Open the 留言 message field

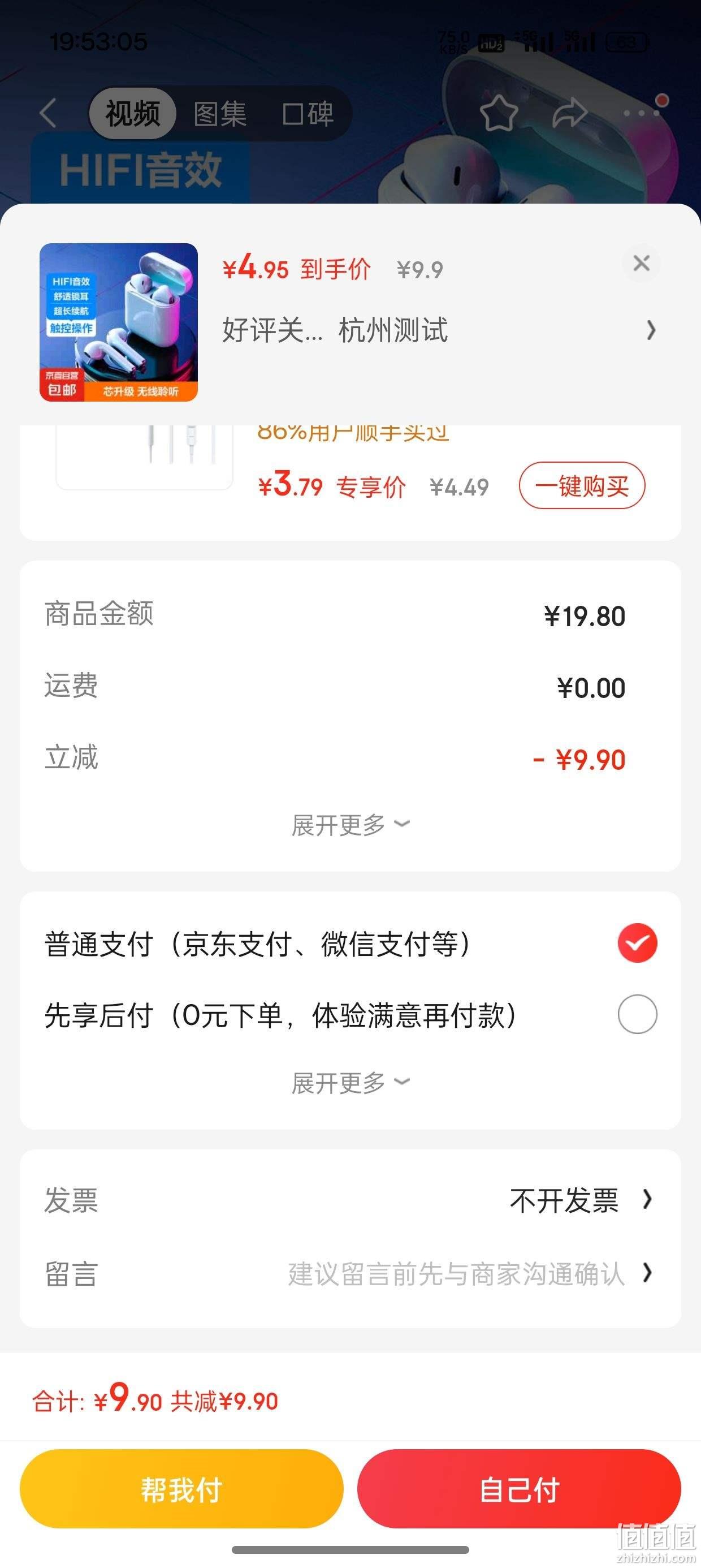coord(350,1273)
